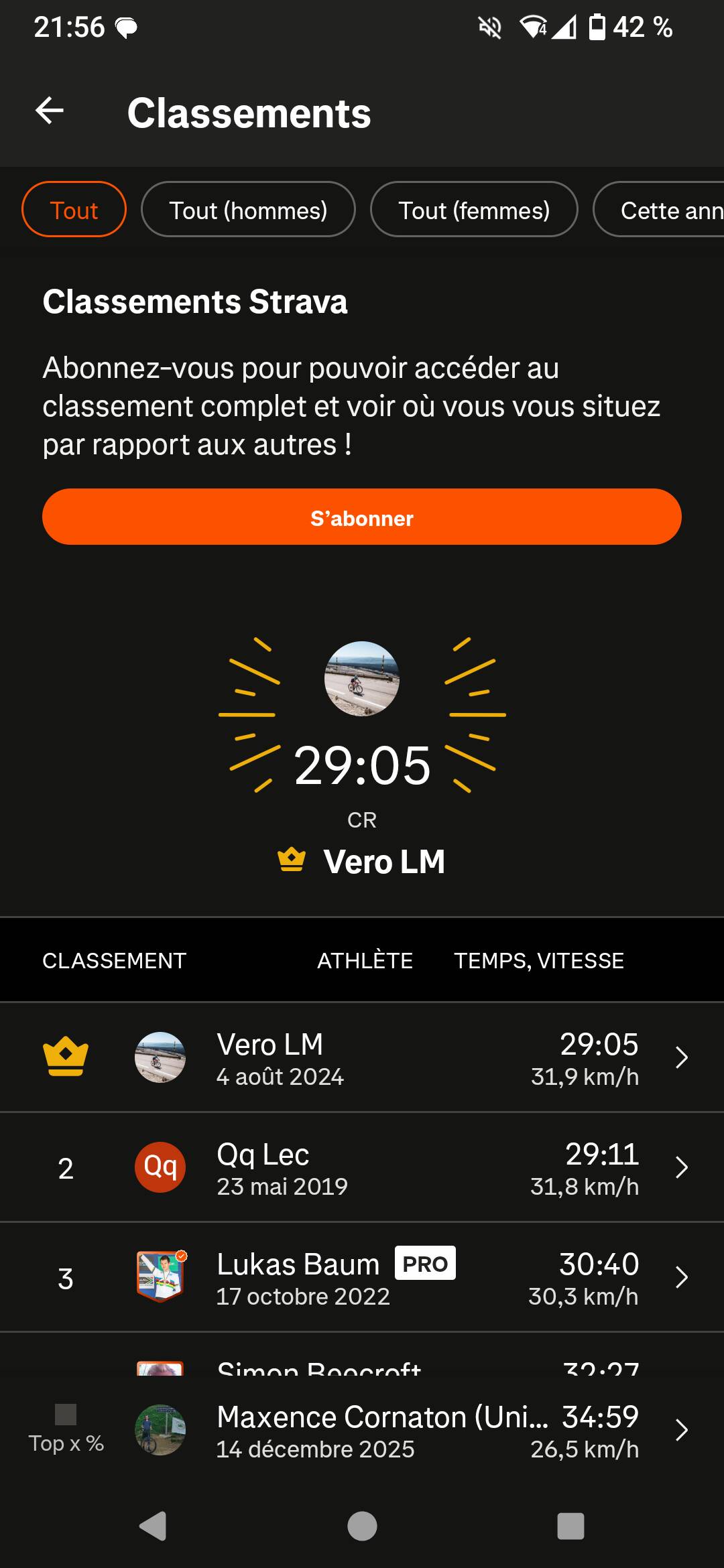Open Qq Lec's 29:11 effort
Screen dimensions: 724x1568
362,1168
